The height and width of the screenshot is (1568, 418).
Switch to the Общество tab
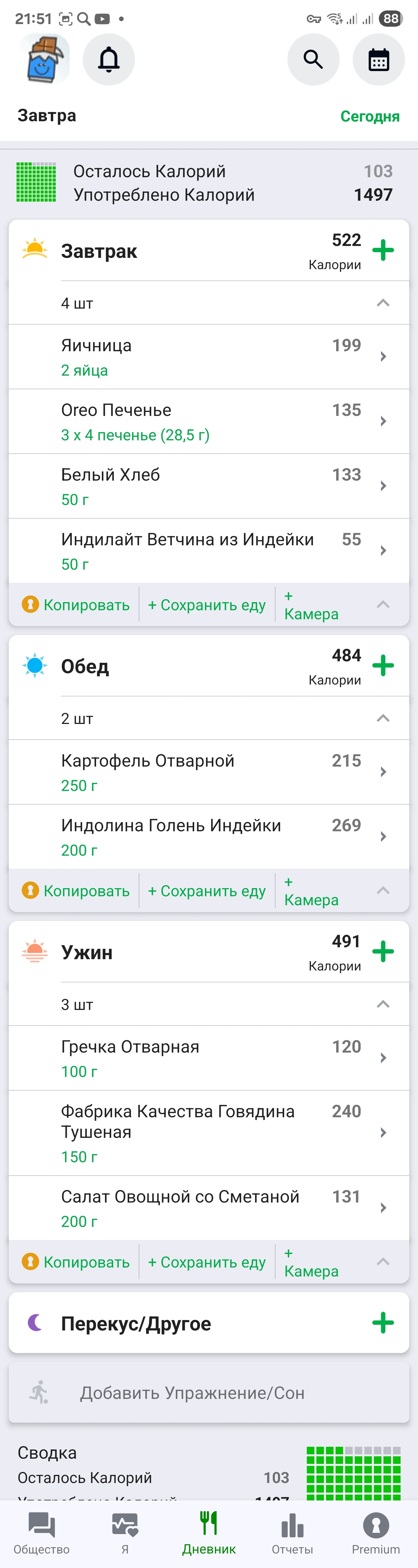click(x=42, y=1533)
